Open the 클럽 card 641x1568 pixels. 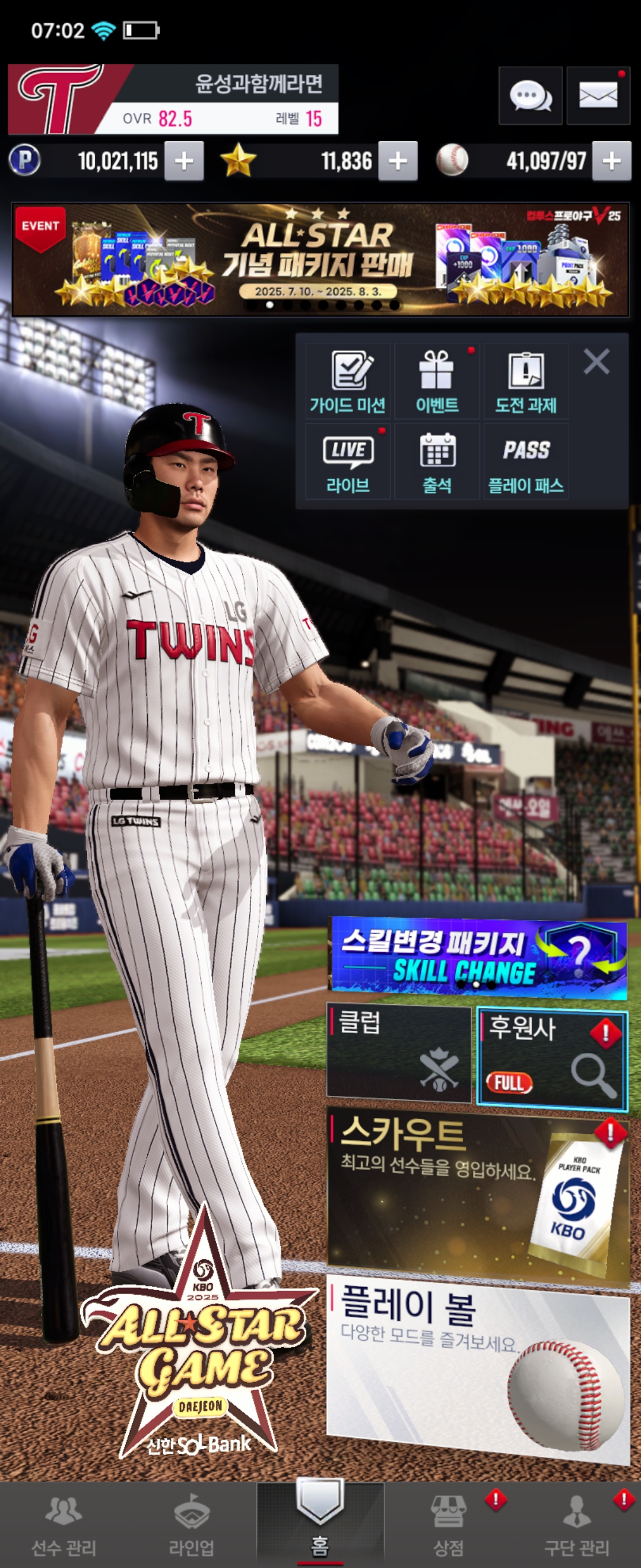399,1054
